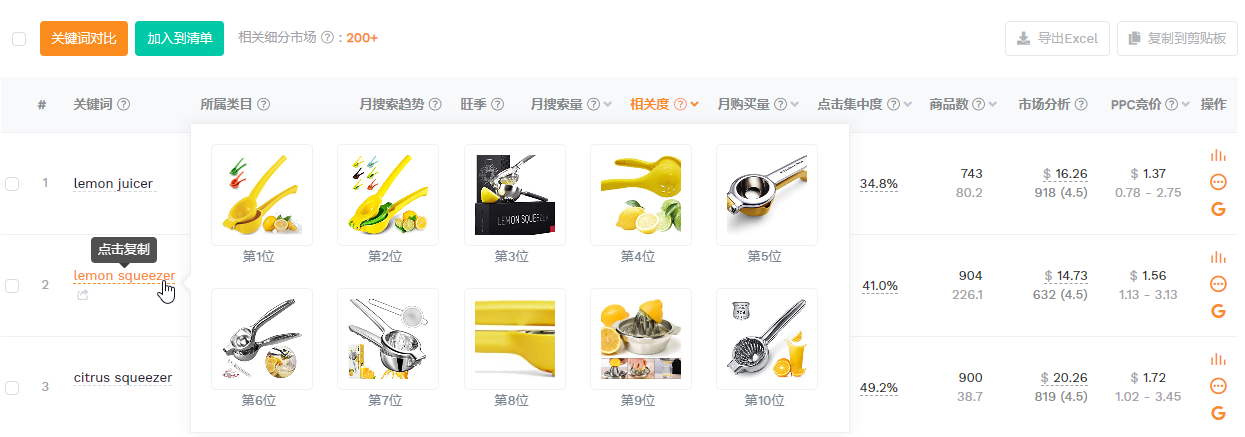Copy the keyword lemon squeezer

coord(124,276)
